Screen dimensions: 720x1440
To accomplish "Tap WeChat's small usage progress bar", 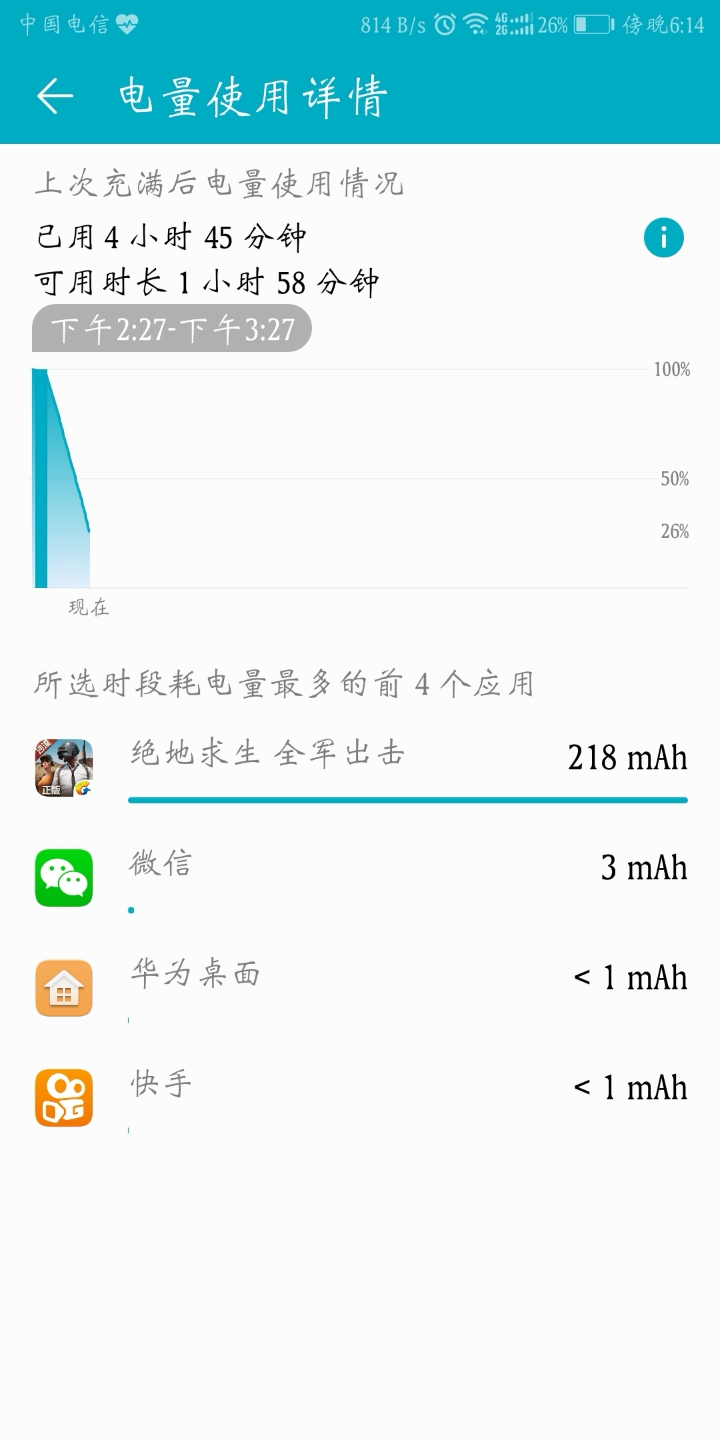I will pos(131,910).
